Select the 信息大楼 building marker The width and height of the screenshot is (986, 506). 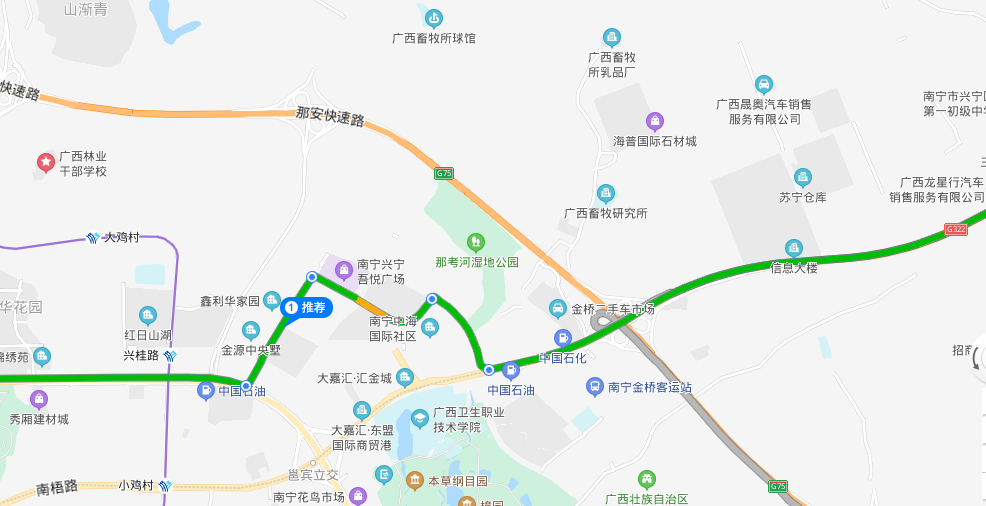click(x=794, y=247)
